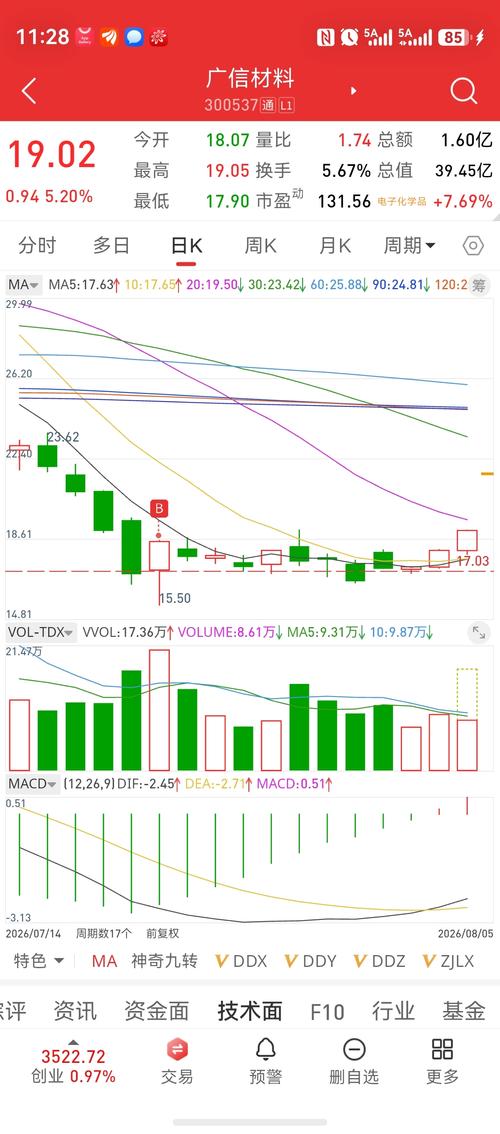Expand the VOL-TDX indicator dropdown
The height and width of the screenshot is (1134, 500).
coord(41,633)
